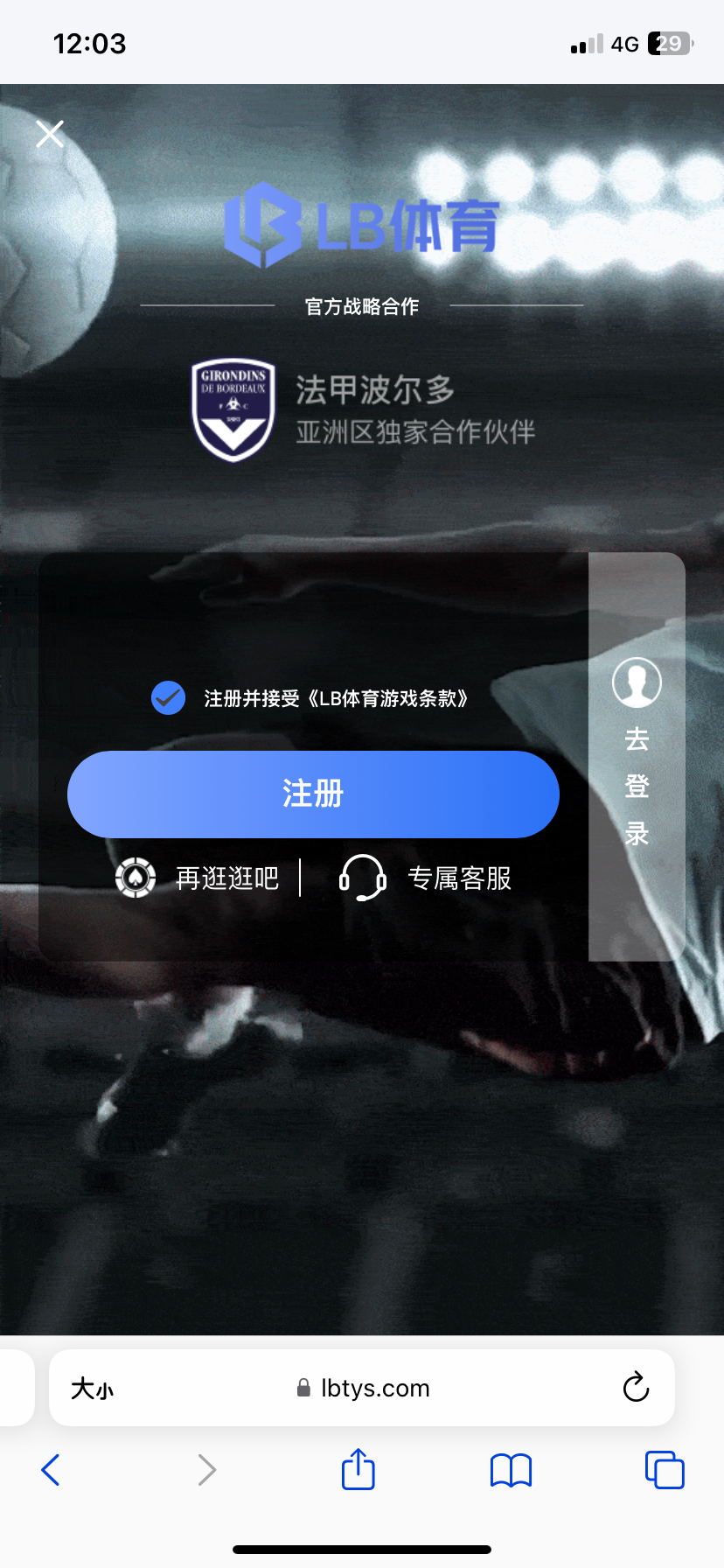This screenshot has height=1568, width=724.
Task: Close the registration overlay with the X
Action: pyautogui.click(x=50, y=134)
